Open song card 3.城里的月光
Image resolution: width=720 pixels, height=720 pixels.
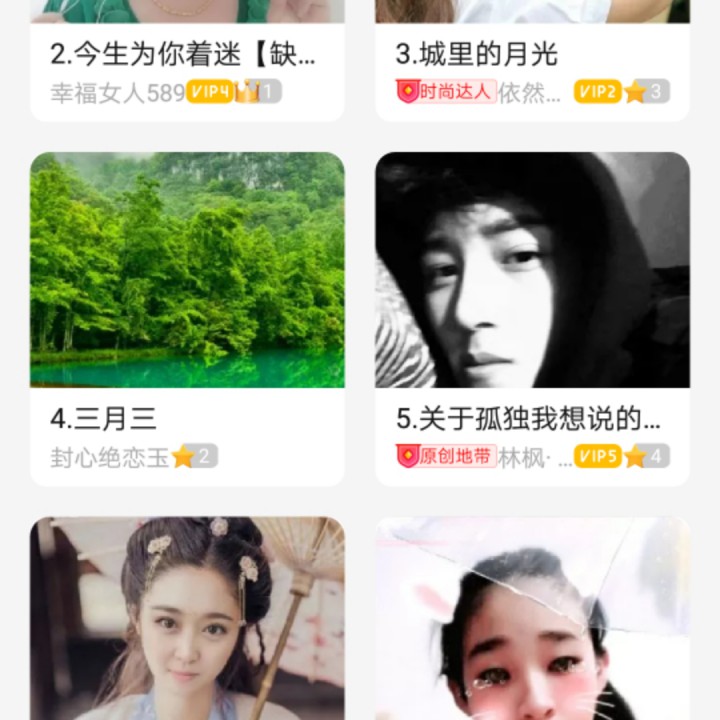pyautogui.click(x=532, y=61)
